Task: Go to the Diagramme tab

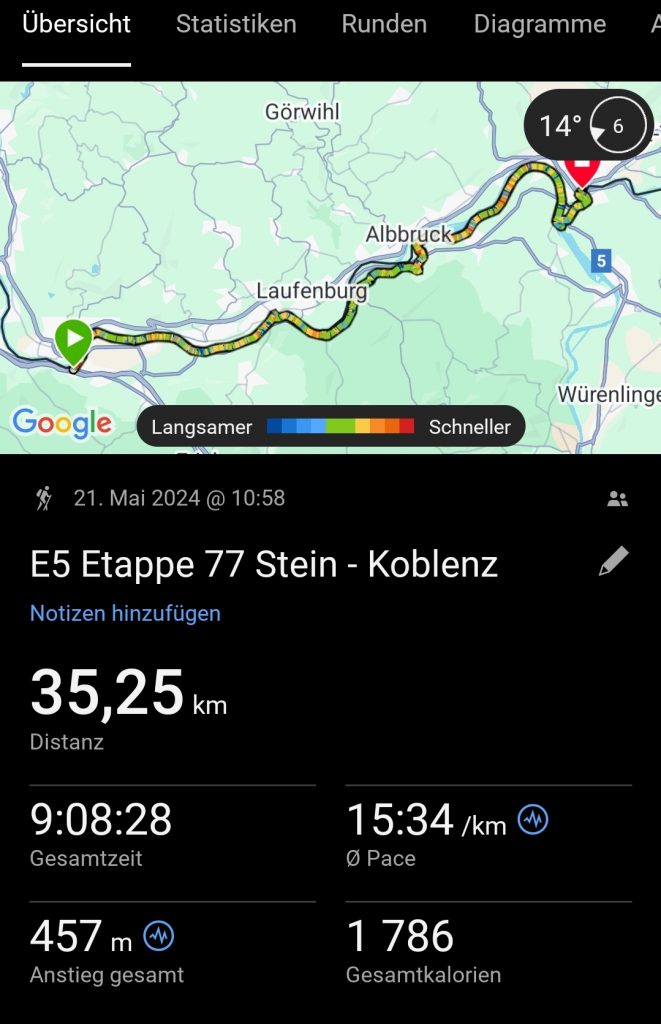Action: pyautogui.click(x=539, y=24)
